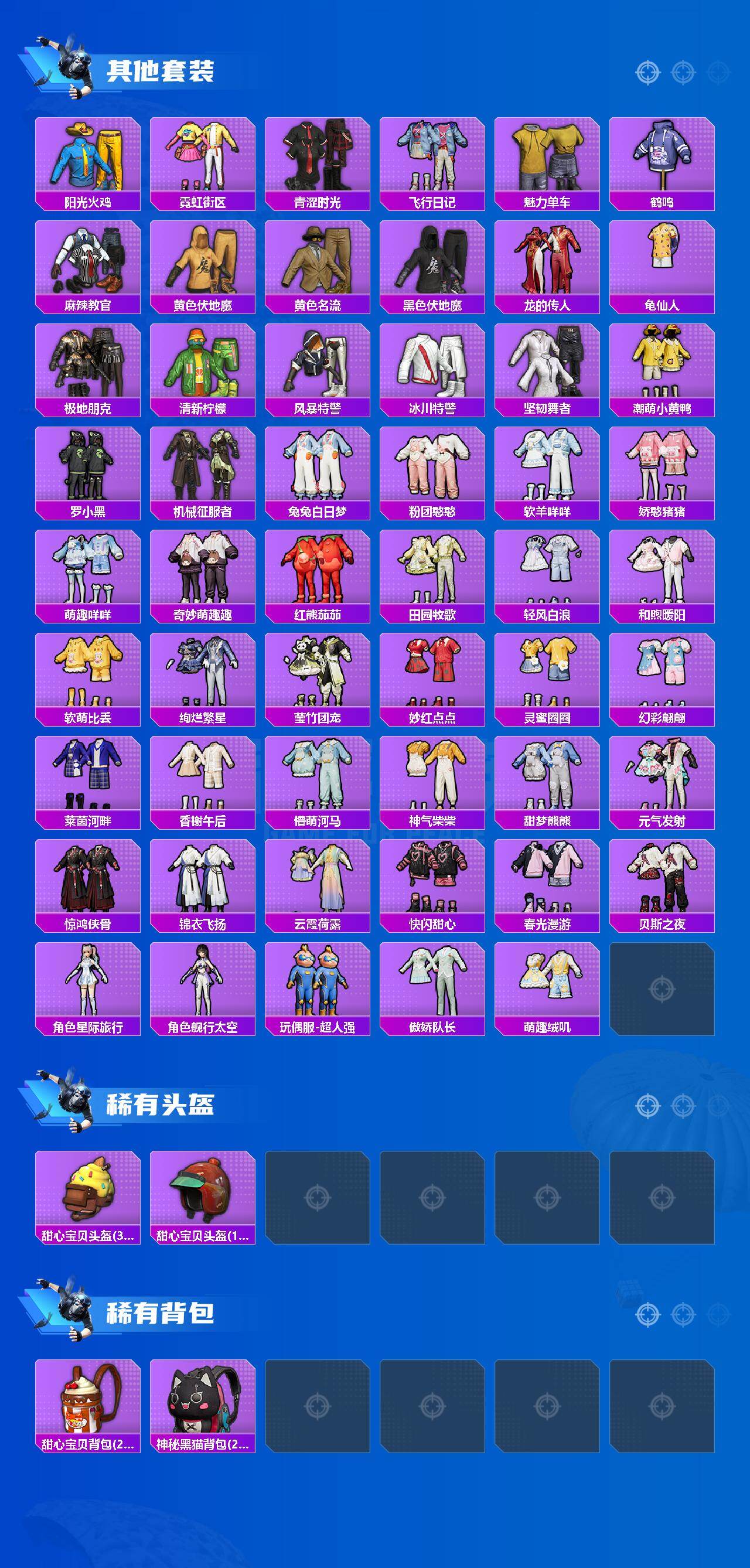
Task: View the 罗小黑 costume set
Action: tap(88, 472)
